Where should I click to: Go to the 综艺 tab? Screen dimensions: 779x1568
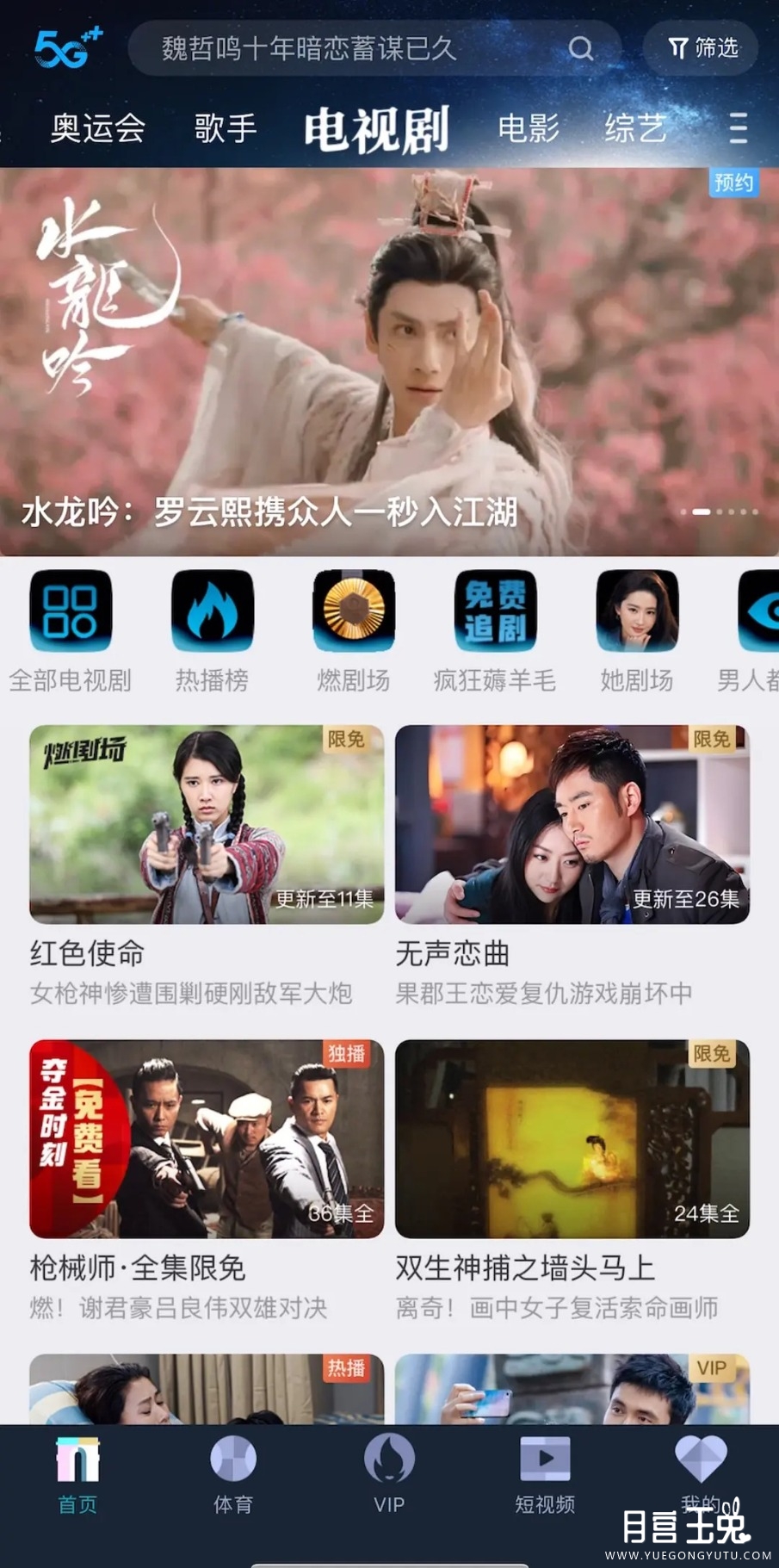coord(635,128)
